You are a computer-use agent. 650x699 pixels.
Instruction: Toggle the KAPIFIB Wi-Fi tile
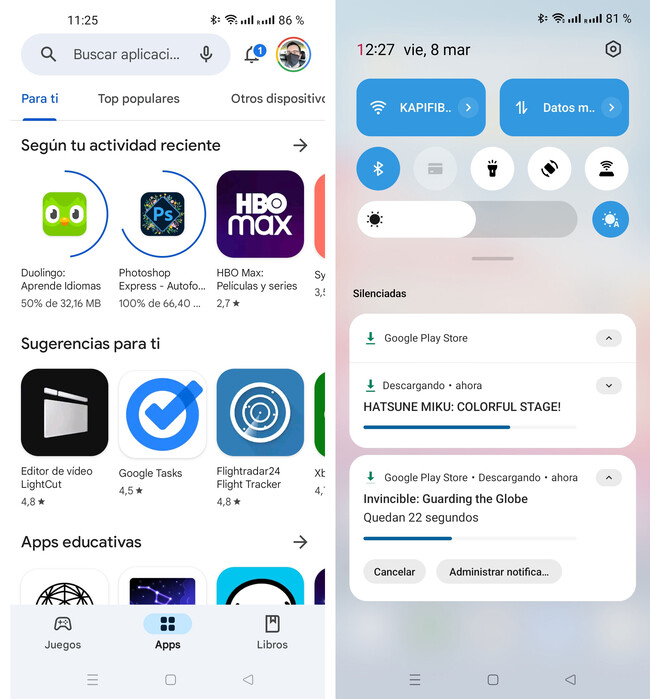click(x=421, y=107)
